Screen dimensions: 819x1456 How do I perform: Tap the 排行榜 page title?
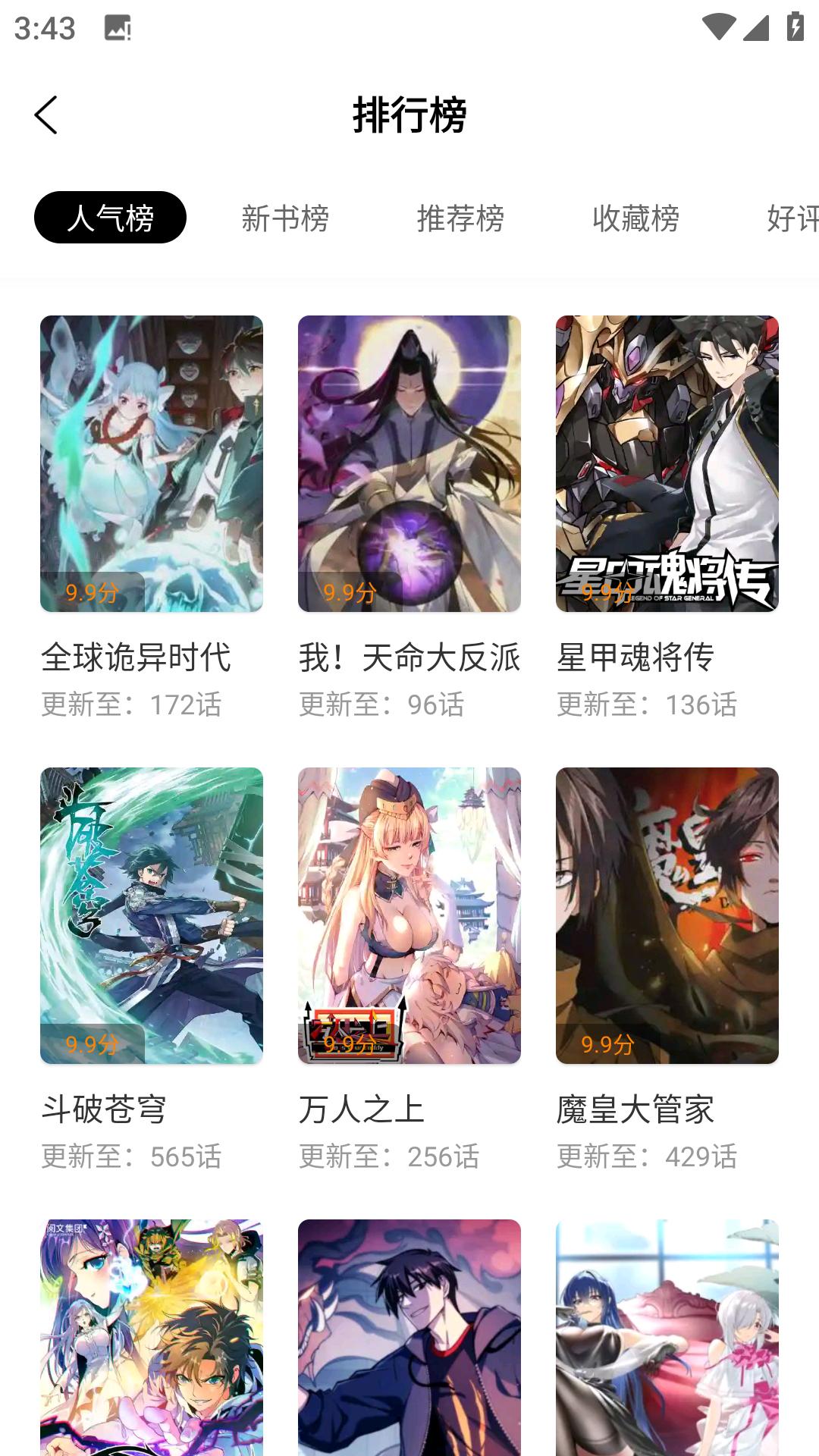pos(409,115)
